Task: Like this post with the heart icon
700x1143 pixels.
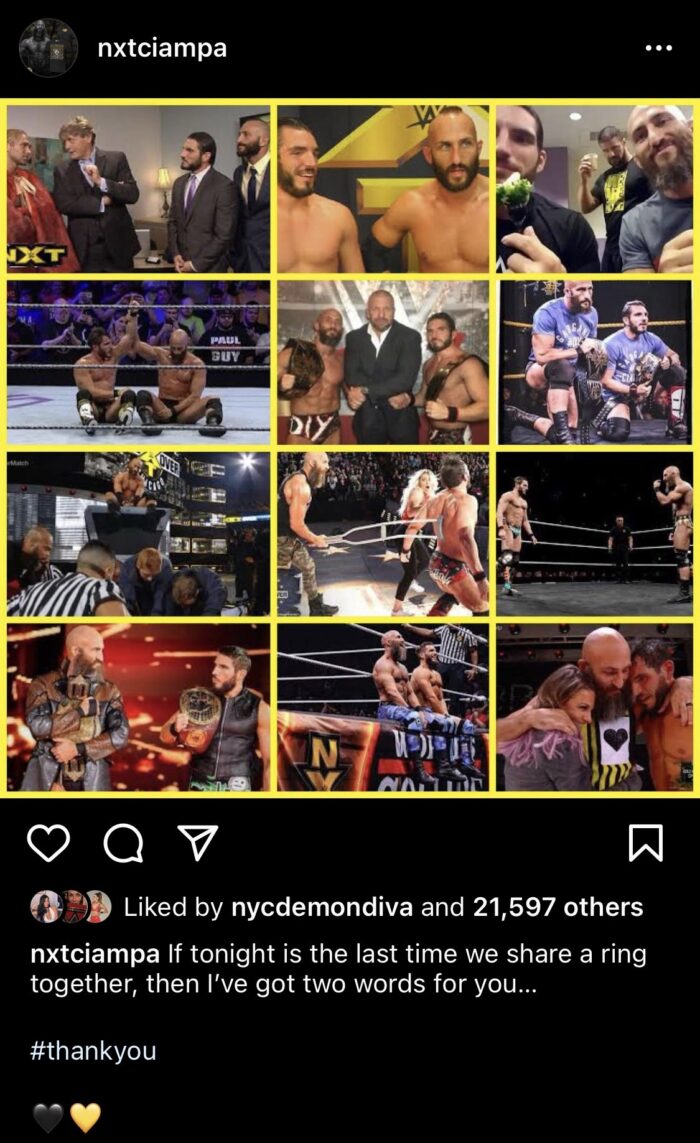Action: click(48, 842)
